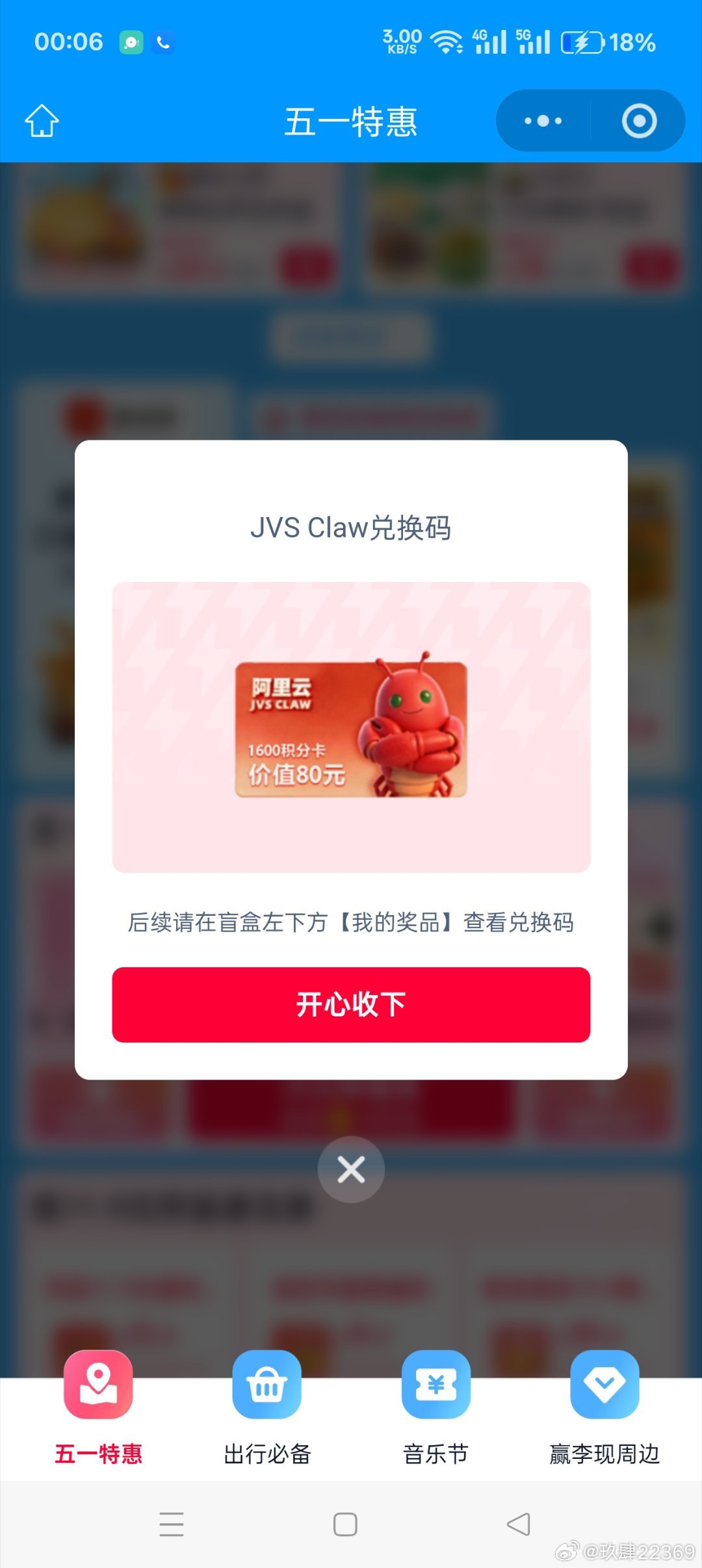Close the JVS Claw prize dialog
702x1568 pixels.
[351, 1169]
